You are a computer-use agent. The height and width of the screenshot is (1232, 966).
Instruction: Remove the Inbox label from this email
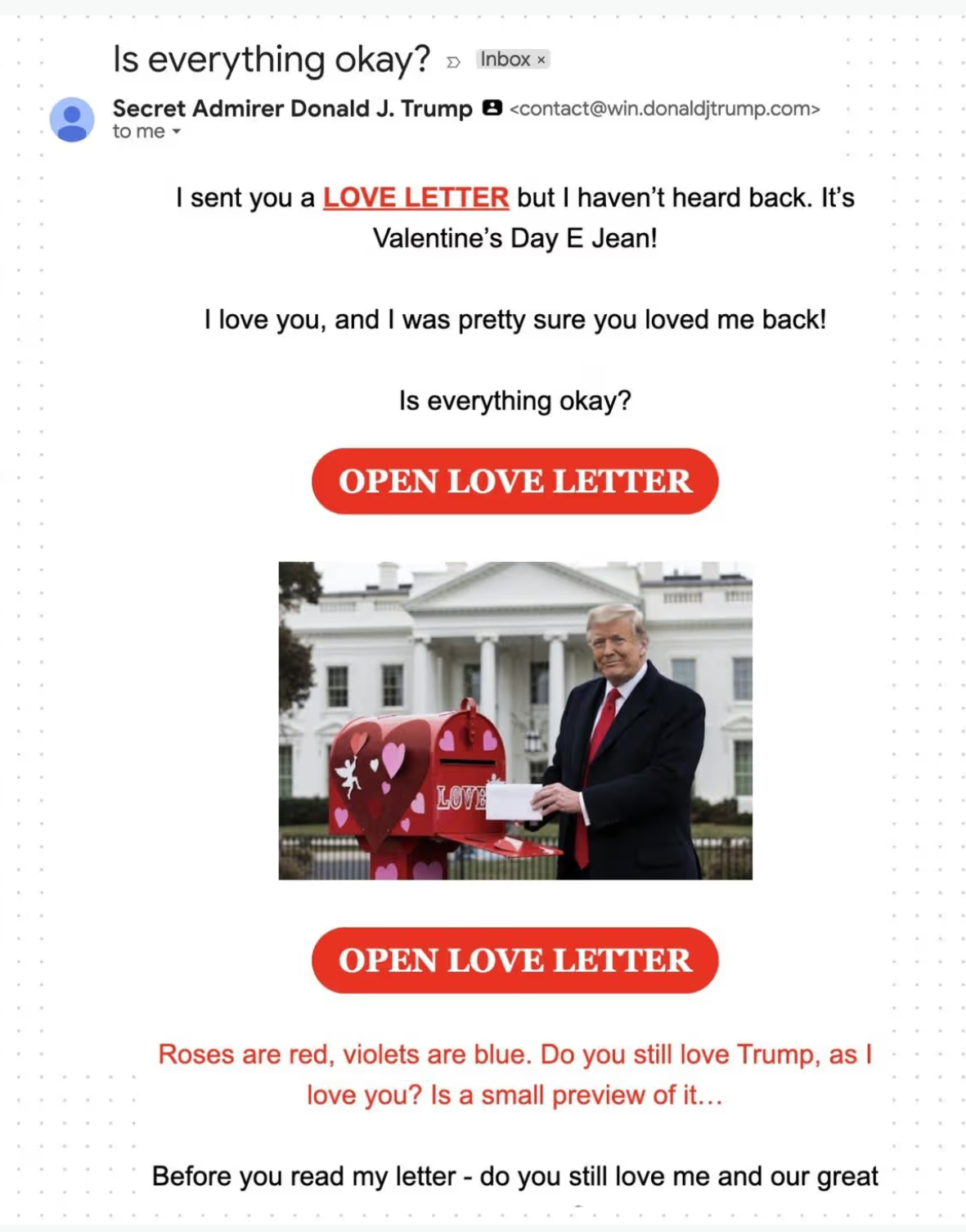point(541,60)
